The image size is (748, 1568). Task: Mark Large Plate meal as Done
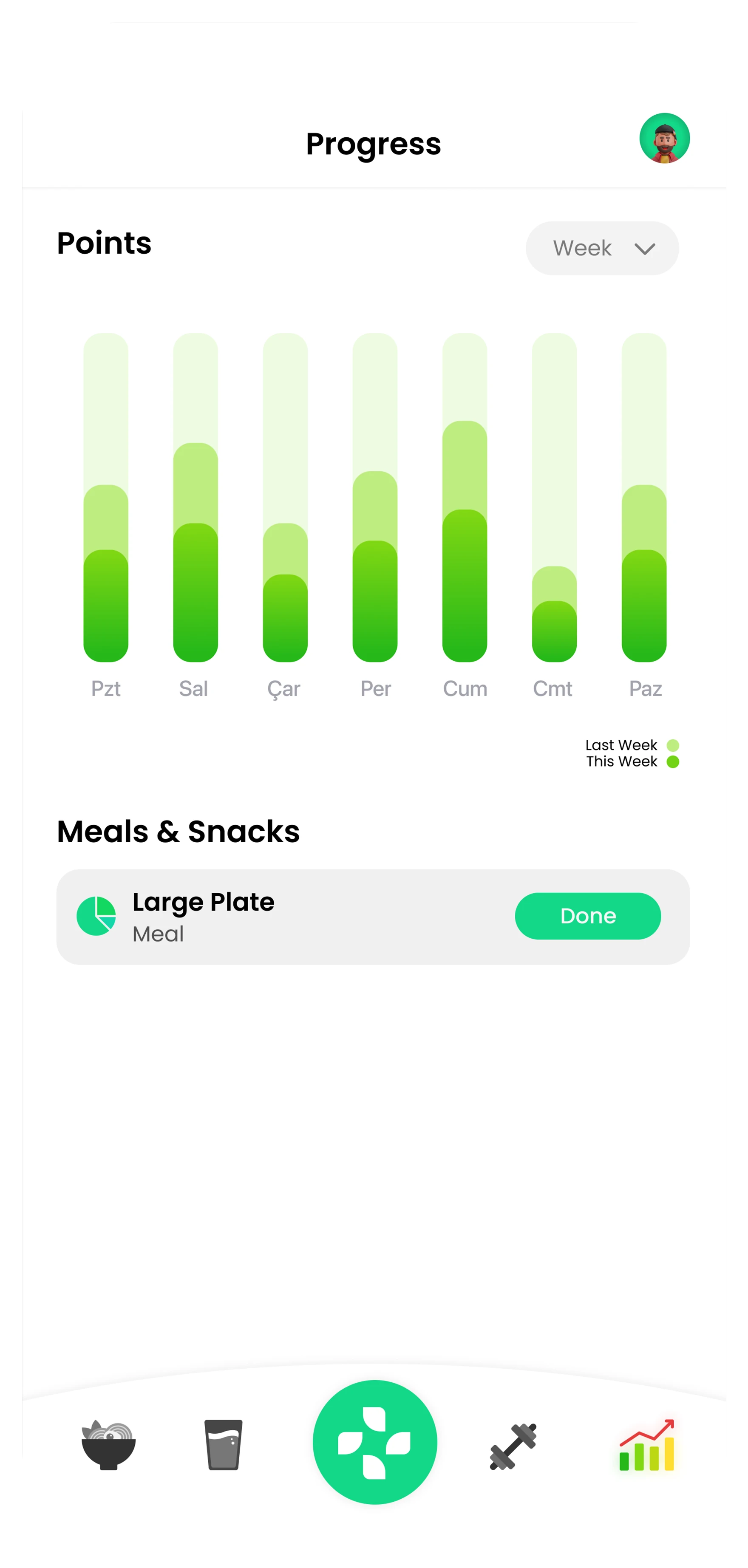point(587,915)
